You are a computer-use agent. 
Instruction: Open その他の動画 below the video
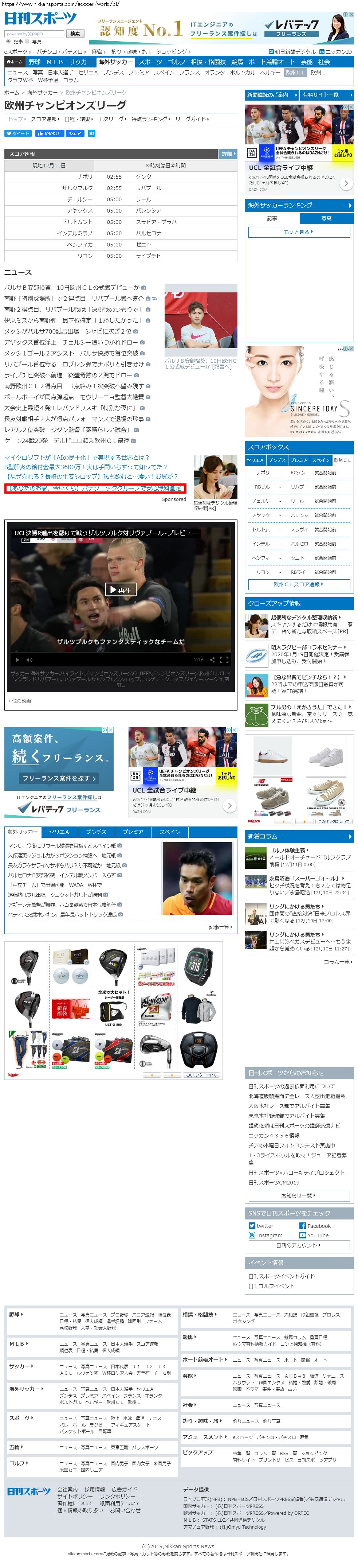(21, 701)
